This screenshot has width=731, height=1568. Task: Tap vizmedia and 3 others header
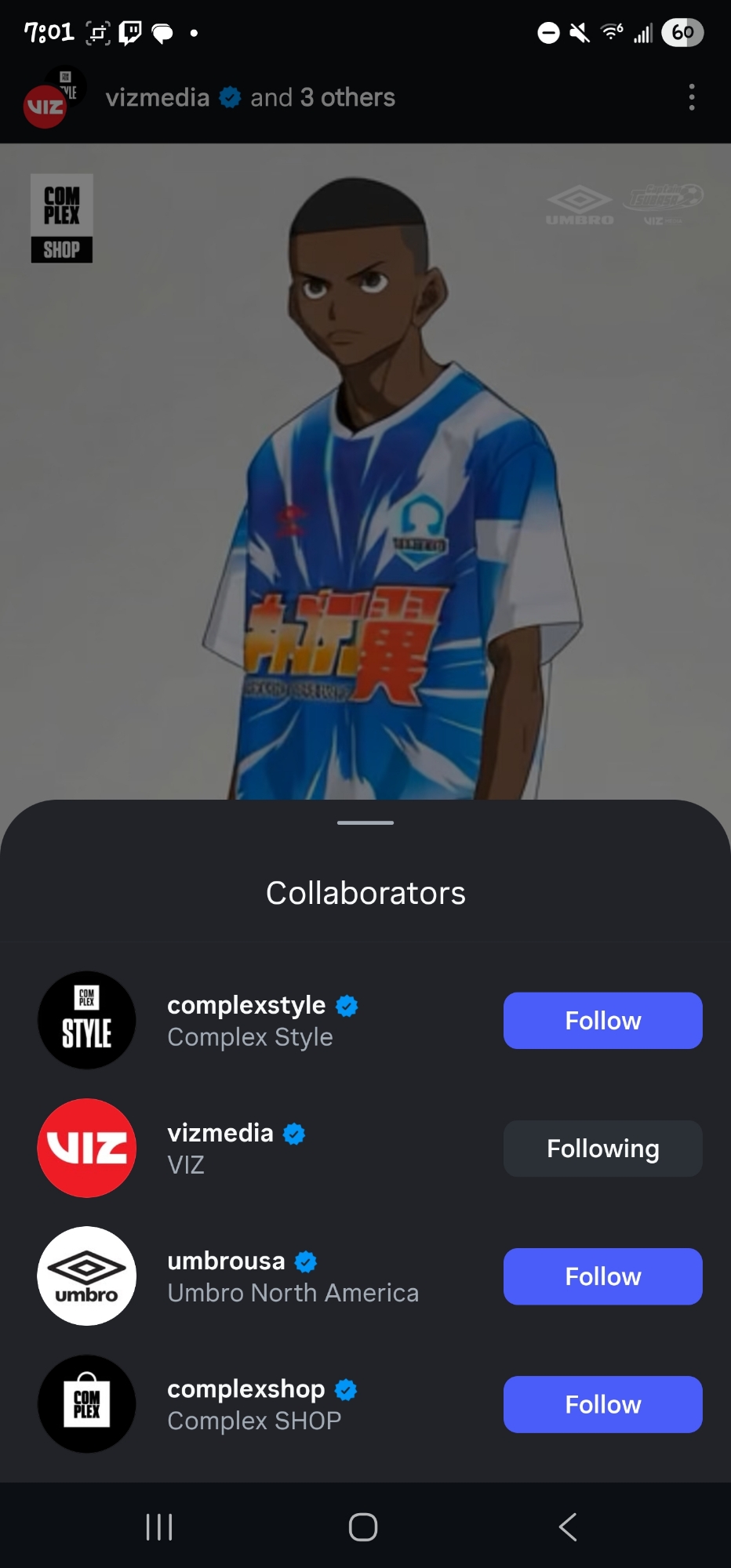(250, 97)
